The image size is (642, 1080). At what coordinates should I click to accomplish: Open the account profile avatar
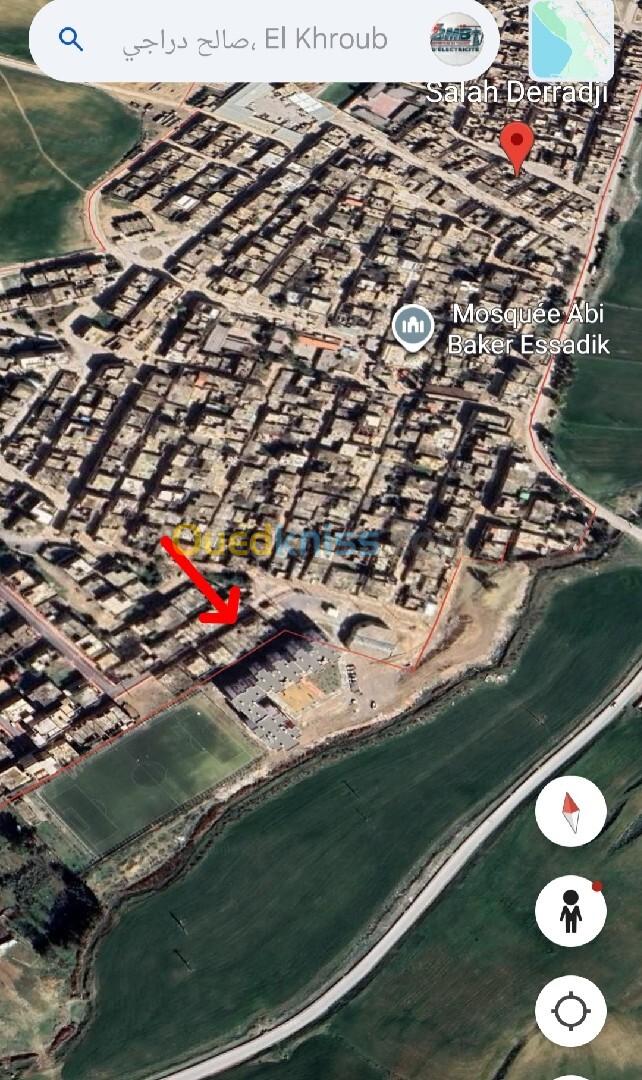click(x=456, y=40)
